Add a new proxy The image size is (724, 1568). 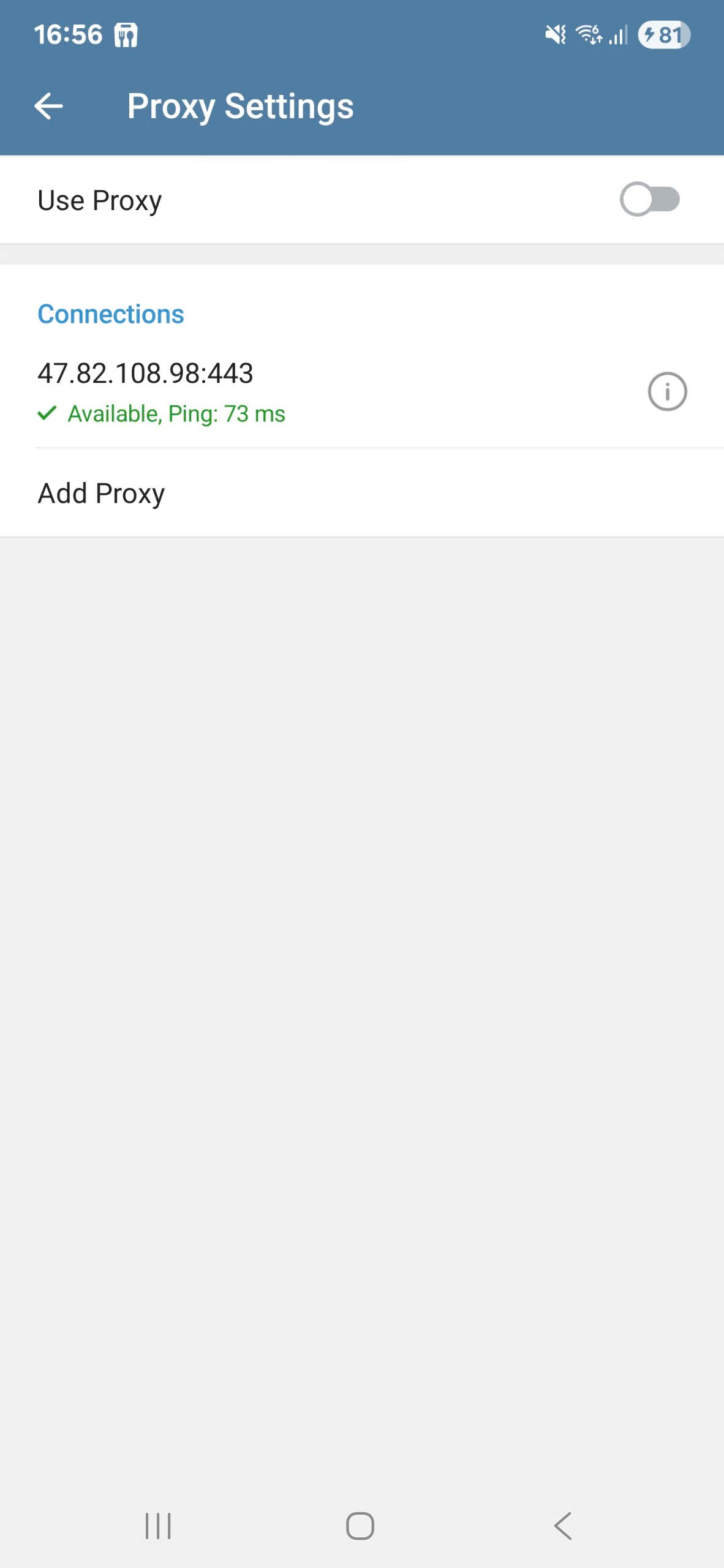(102, 493)
